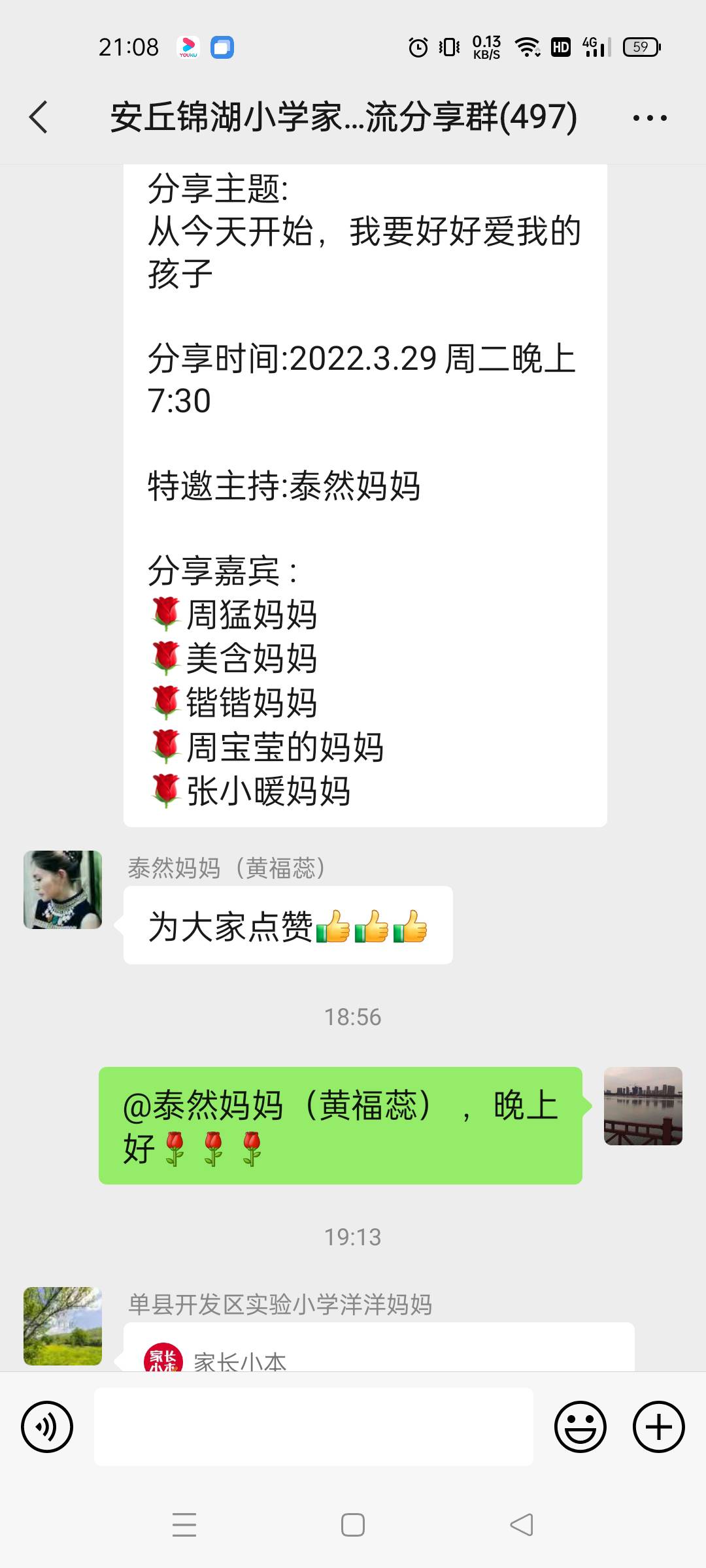
Task: Tap the Android home navigation button
Action: point(353,1525)
